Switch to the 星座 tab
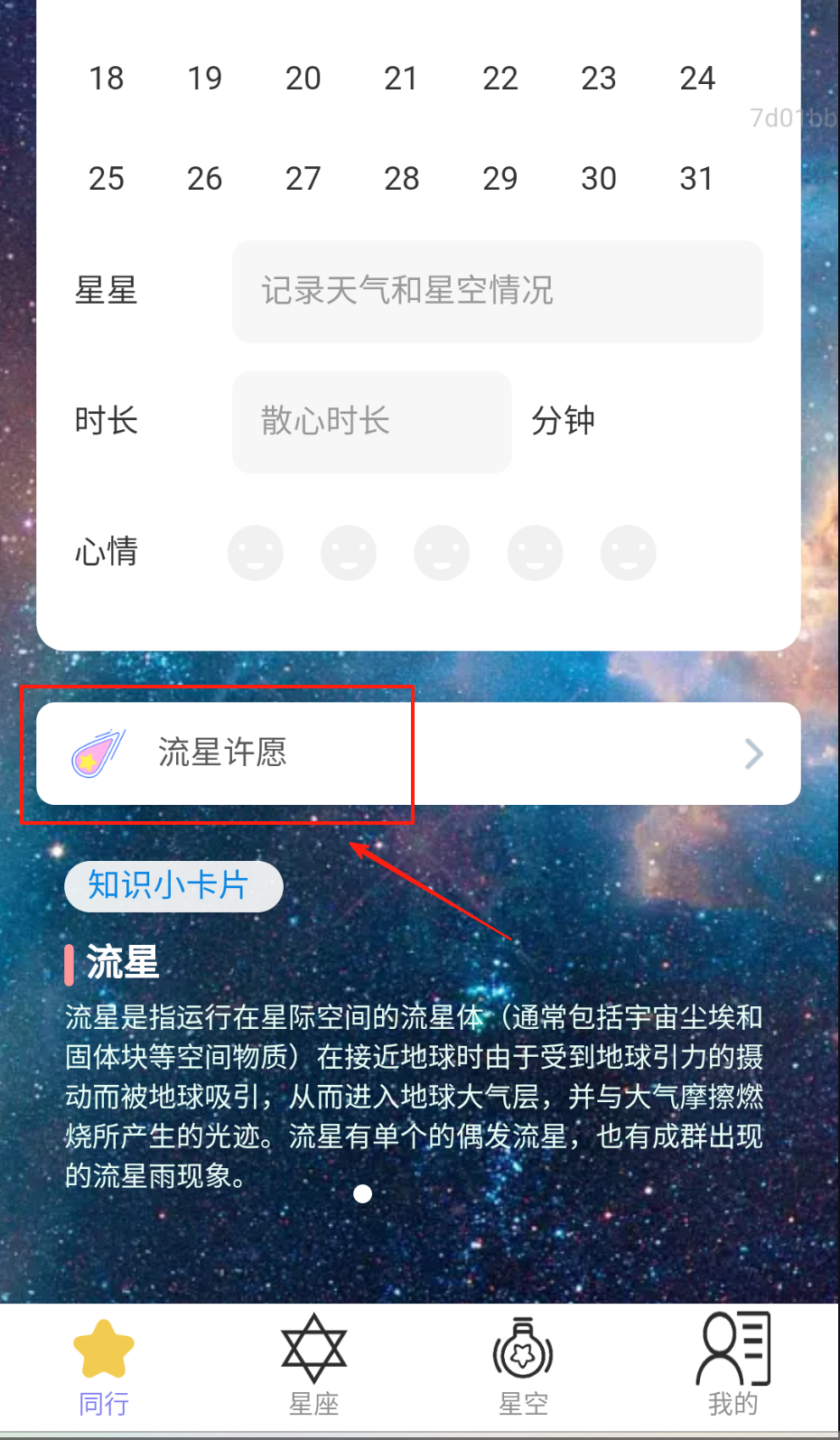Screen dimensions: 840x1440 tap(313, 1368)
